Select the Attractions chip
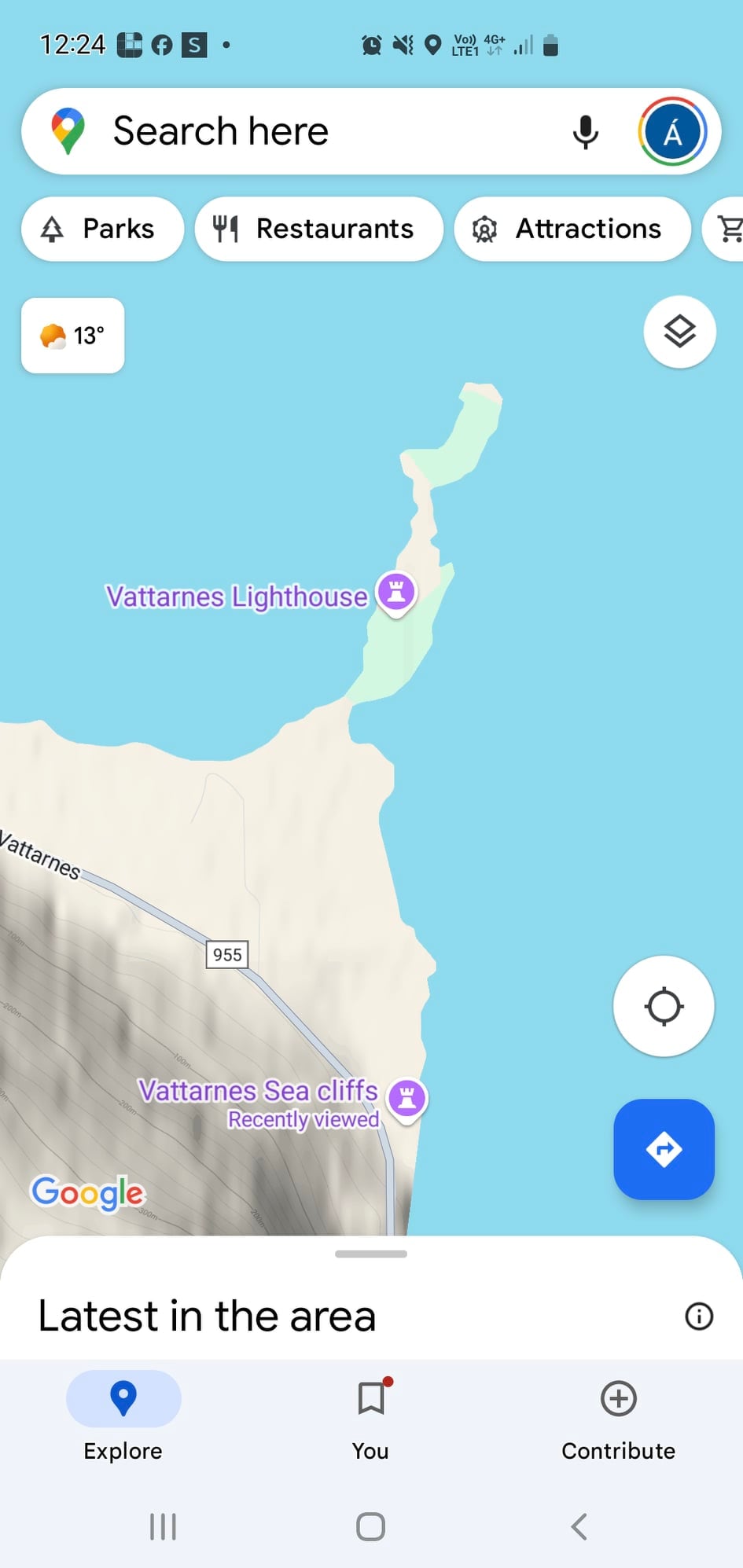Viewport: 743px width, 1568px height. (x=572, y=229)
